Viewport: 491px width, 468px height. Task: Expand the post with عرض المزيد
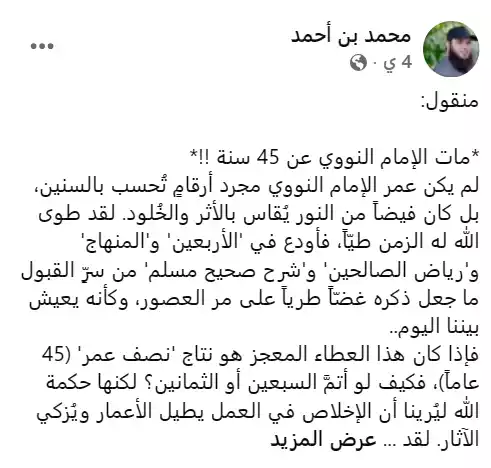[x=323, y=440]
